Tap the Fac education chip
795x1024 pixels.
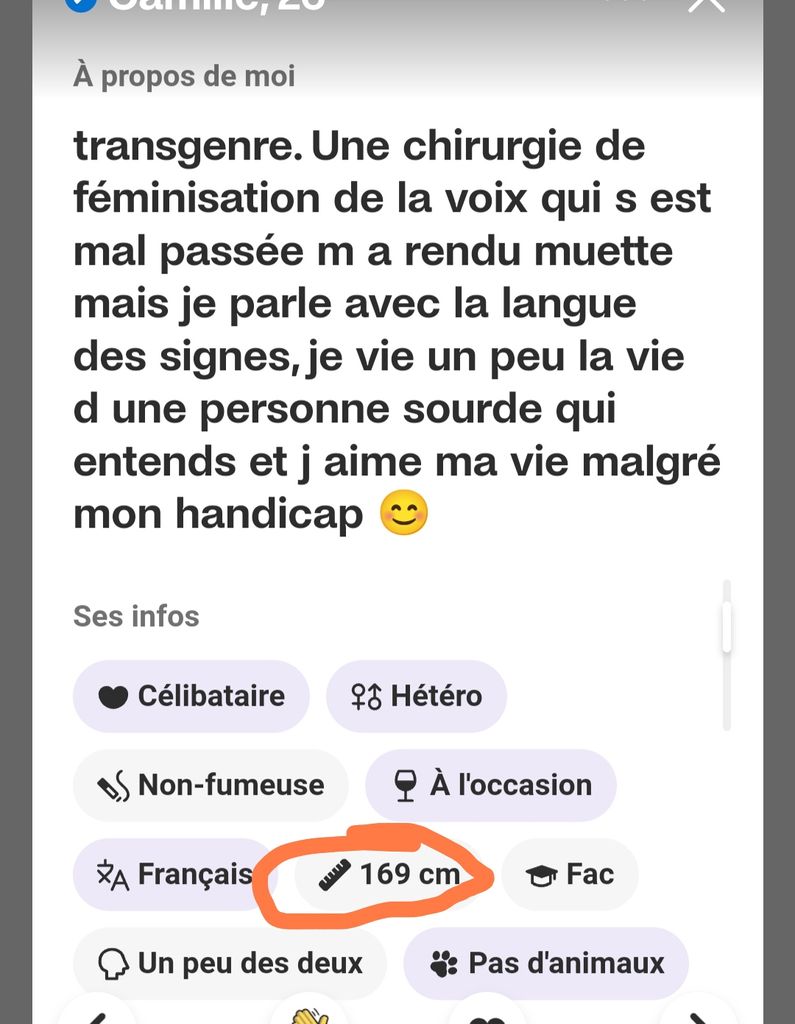(569, 875)
